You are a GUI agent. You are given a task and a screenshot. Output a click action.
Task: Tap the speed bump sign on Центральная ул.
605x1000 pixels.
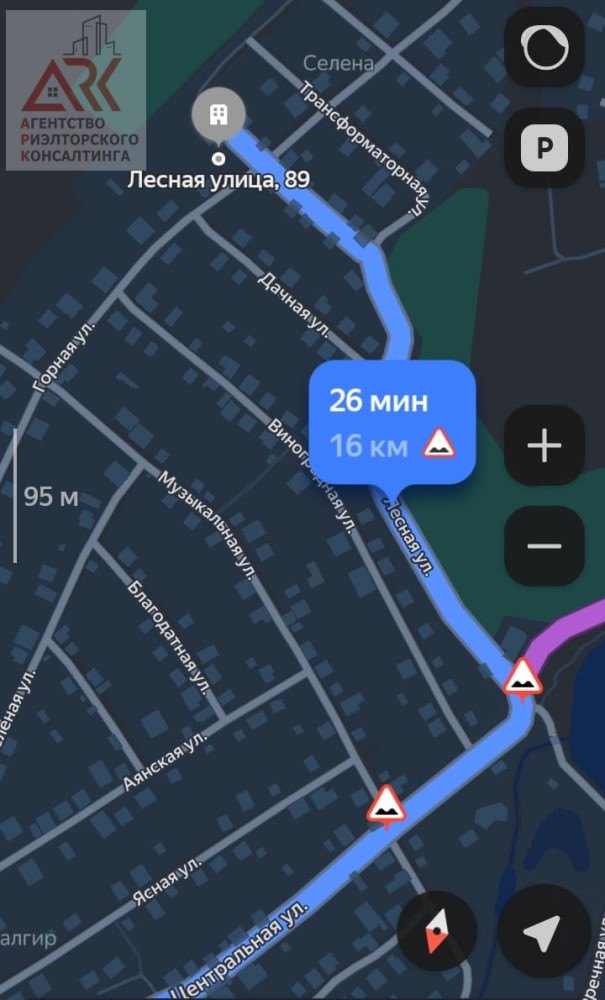click(x=386, y=805)
